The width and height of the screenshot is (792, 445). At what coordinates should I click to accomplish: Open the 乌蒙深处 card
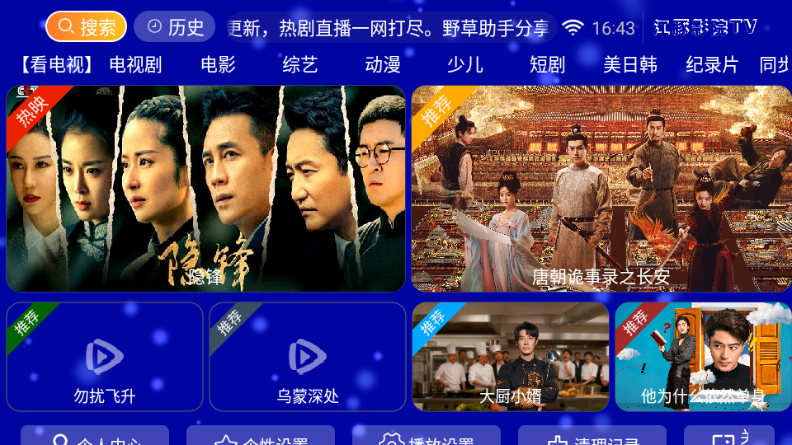[x=308, y=357]
